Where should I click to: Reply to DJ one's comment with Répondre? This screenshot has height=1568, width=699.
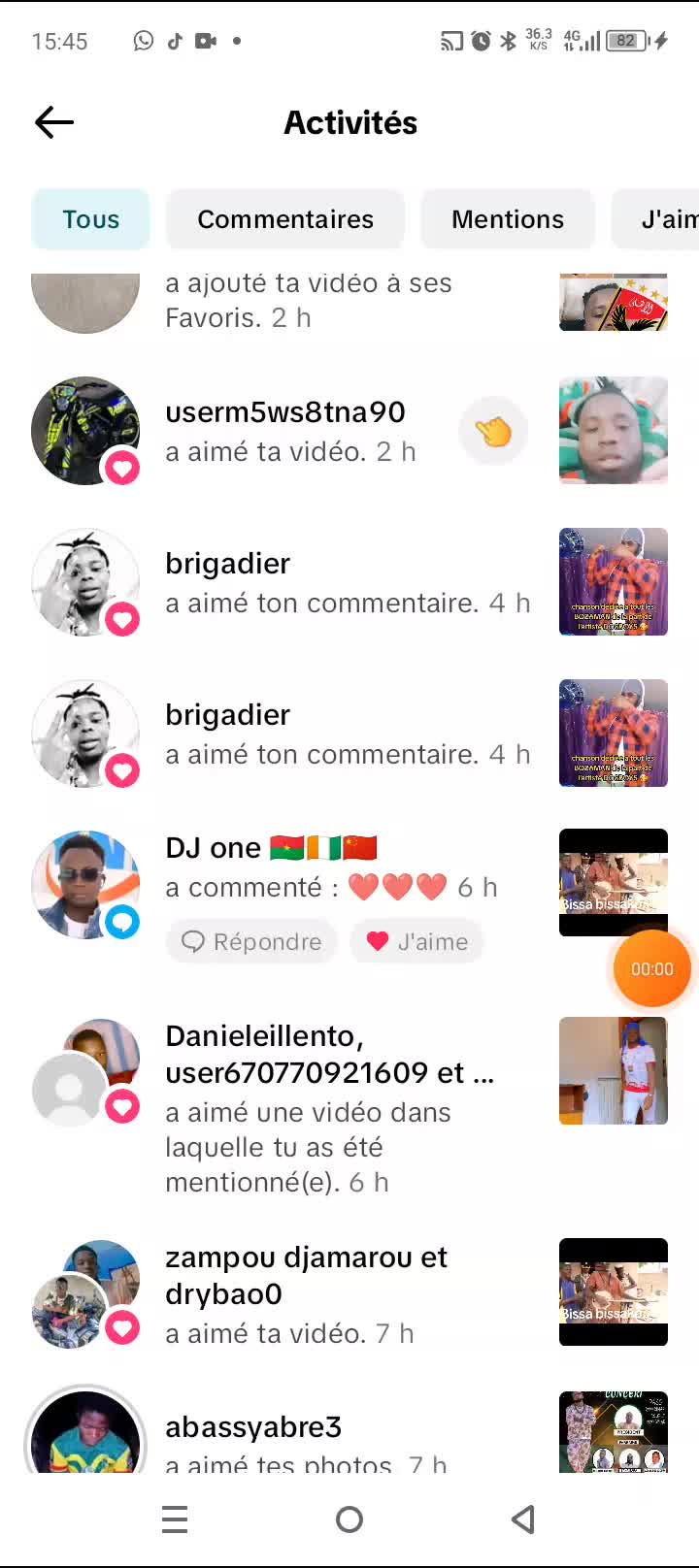pos(252,941)
